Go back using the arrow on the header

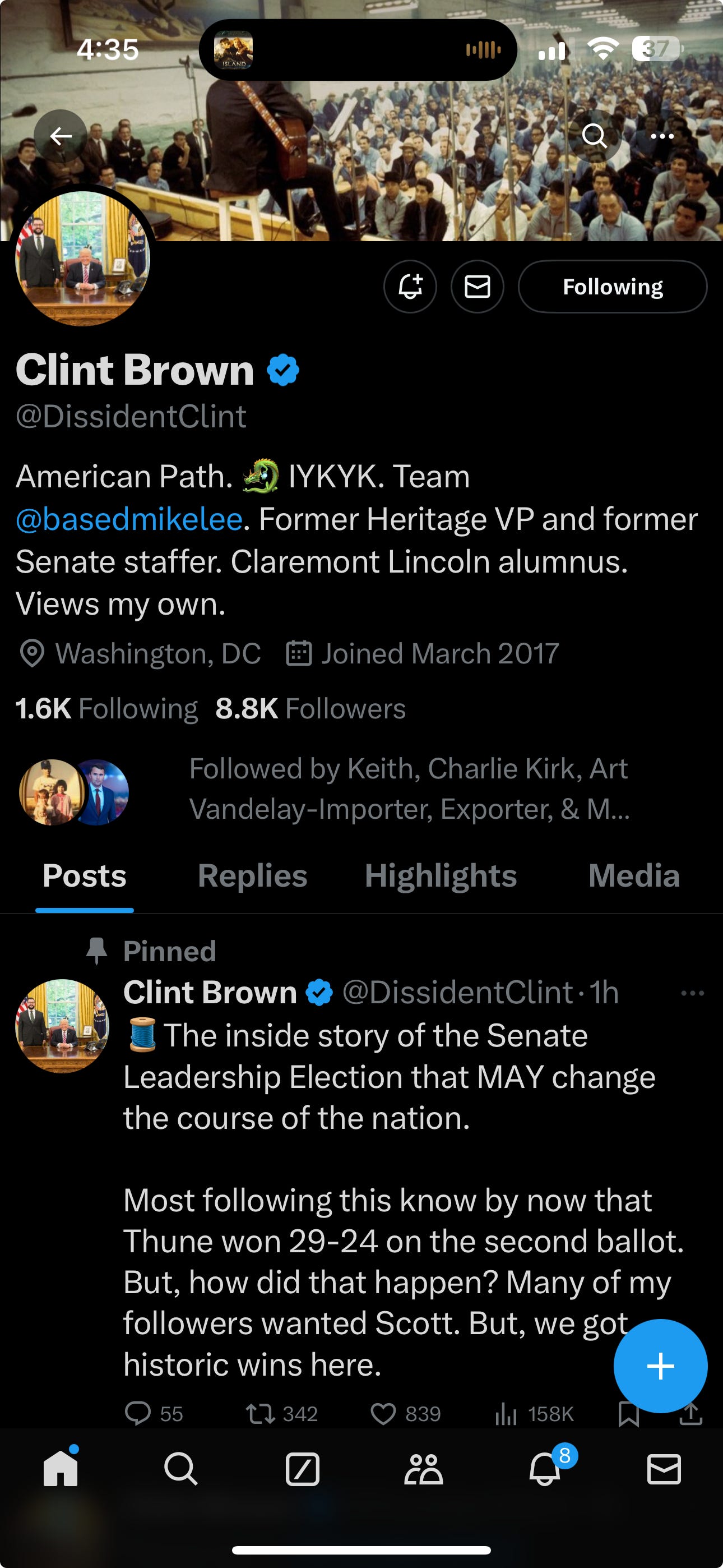click(x=61, y=136)
